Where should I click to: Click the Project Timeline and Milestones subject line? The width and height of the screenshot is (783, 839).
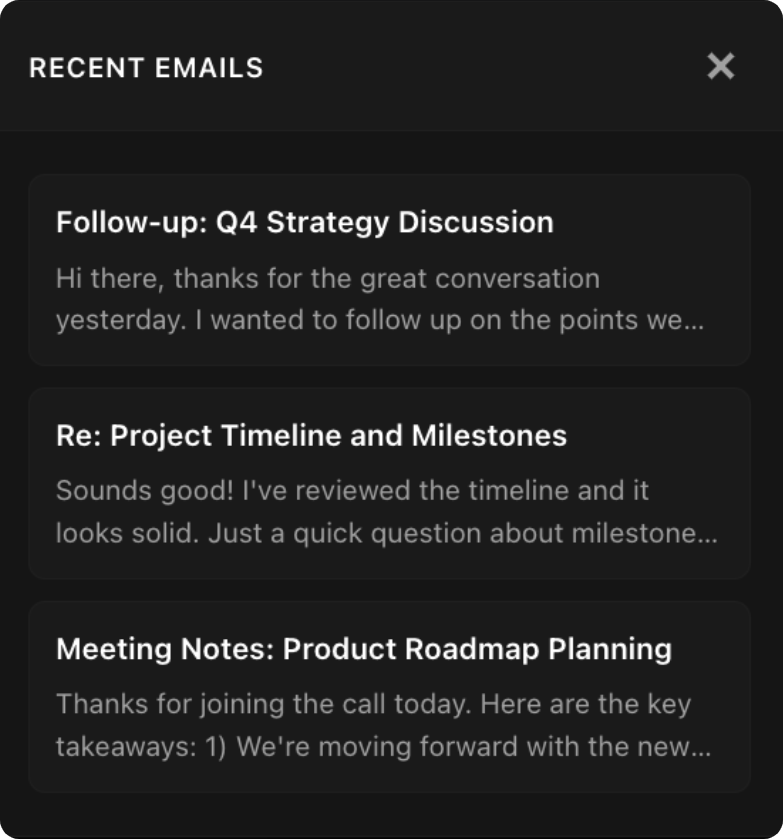click(x=310, y=436)
